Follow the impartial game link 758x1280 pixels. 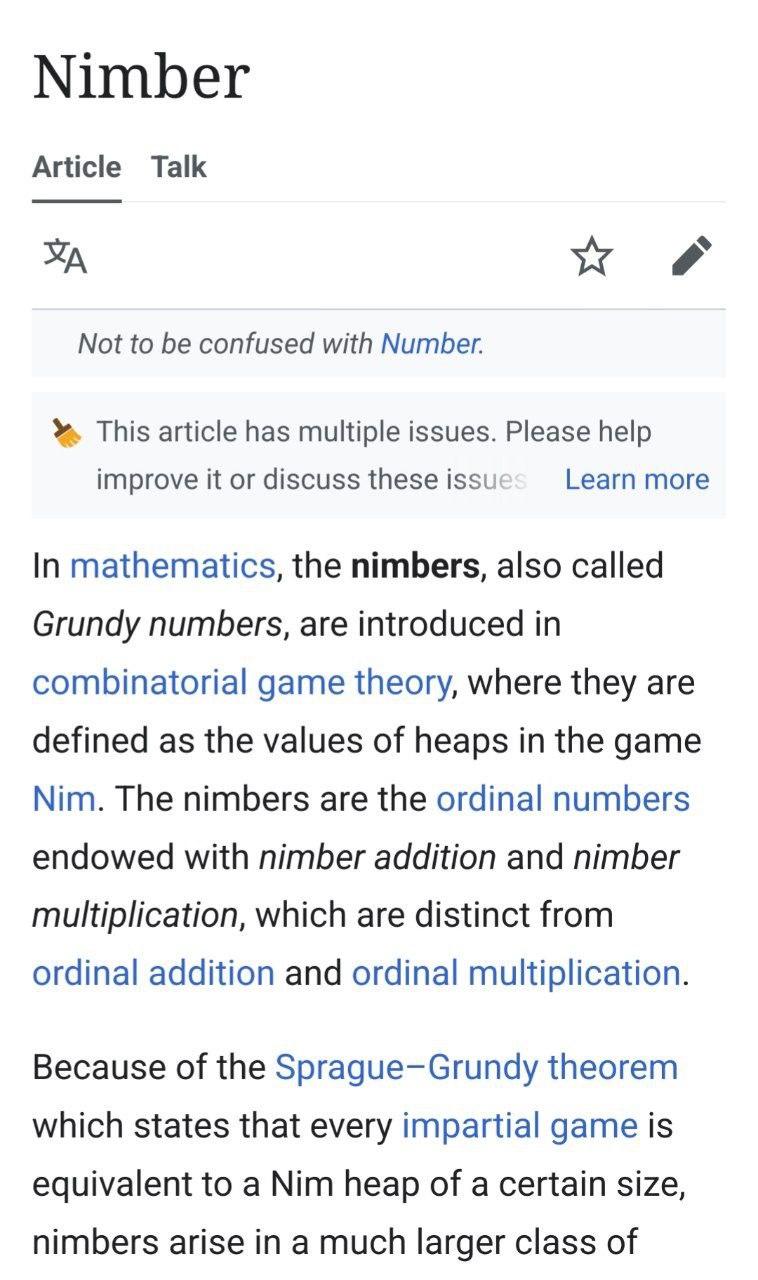pos(519,1126)
